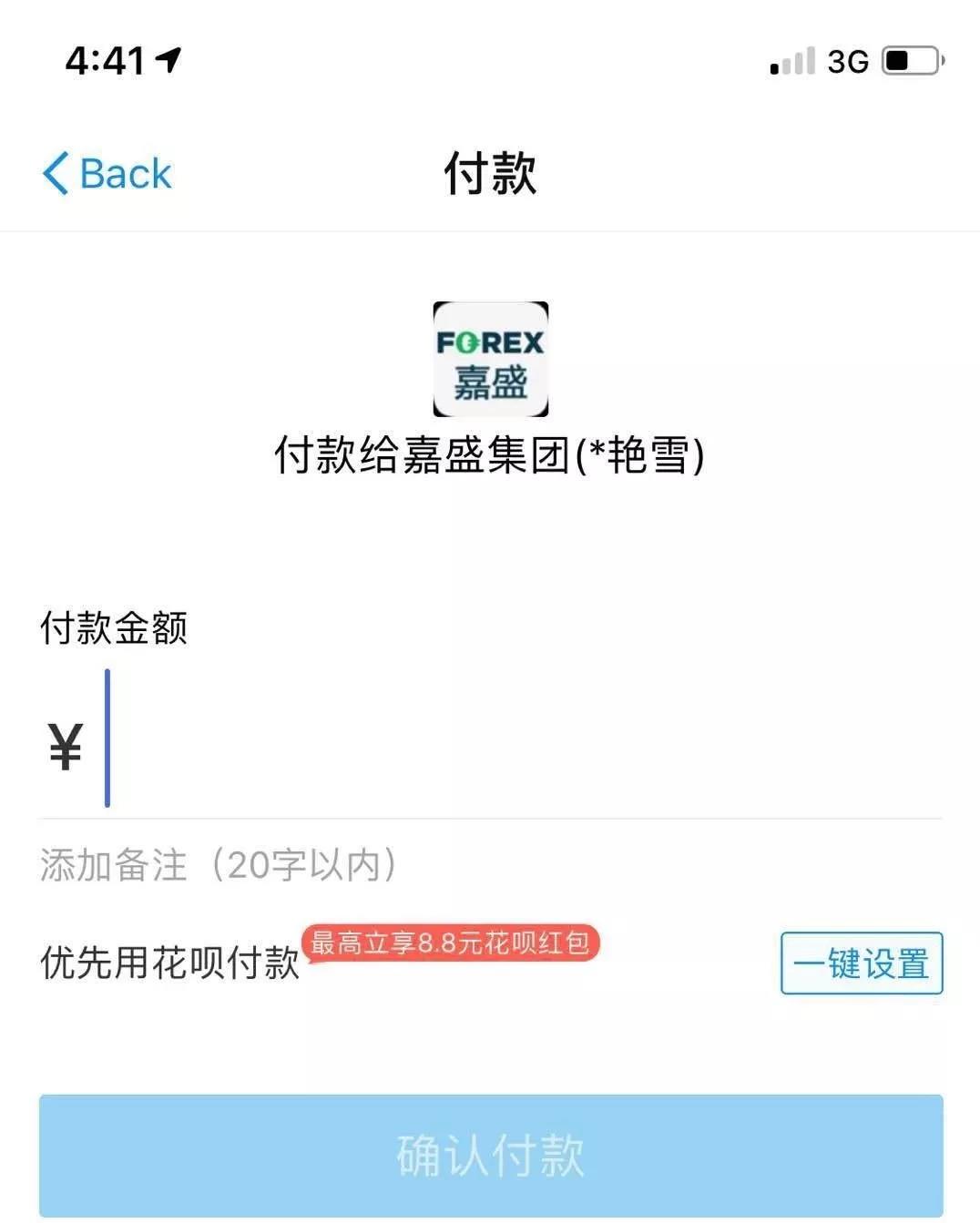Tap the 一键设置 button
The height and width of the screenshot is (1223, 980).
point(861,963)
